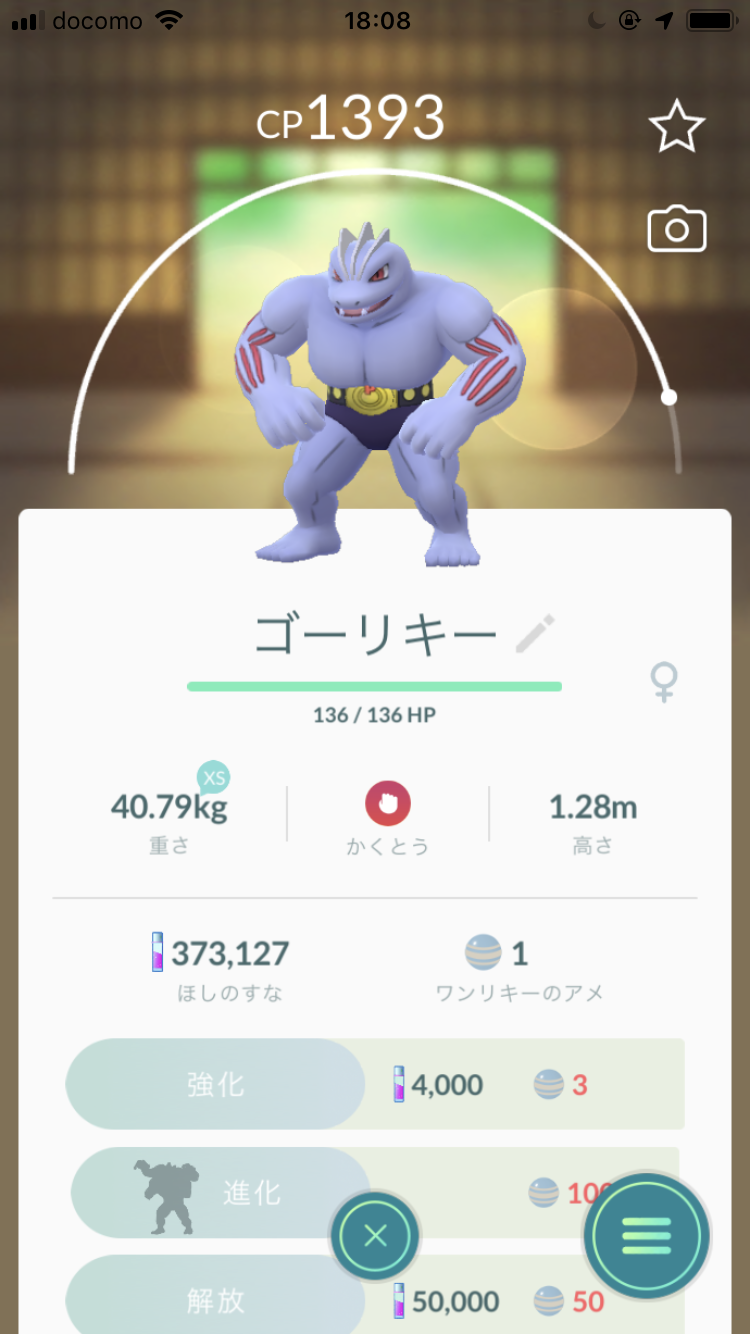Close the Pokémon detail screen
This screenshot has height=1334, width=750.
[x=375, y=1237]
